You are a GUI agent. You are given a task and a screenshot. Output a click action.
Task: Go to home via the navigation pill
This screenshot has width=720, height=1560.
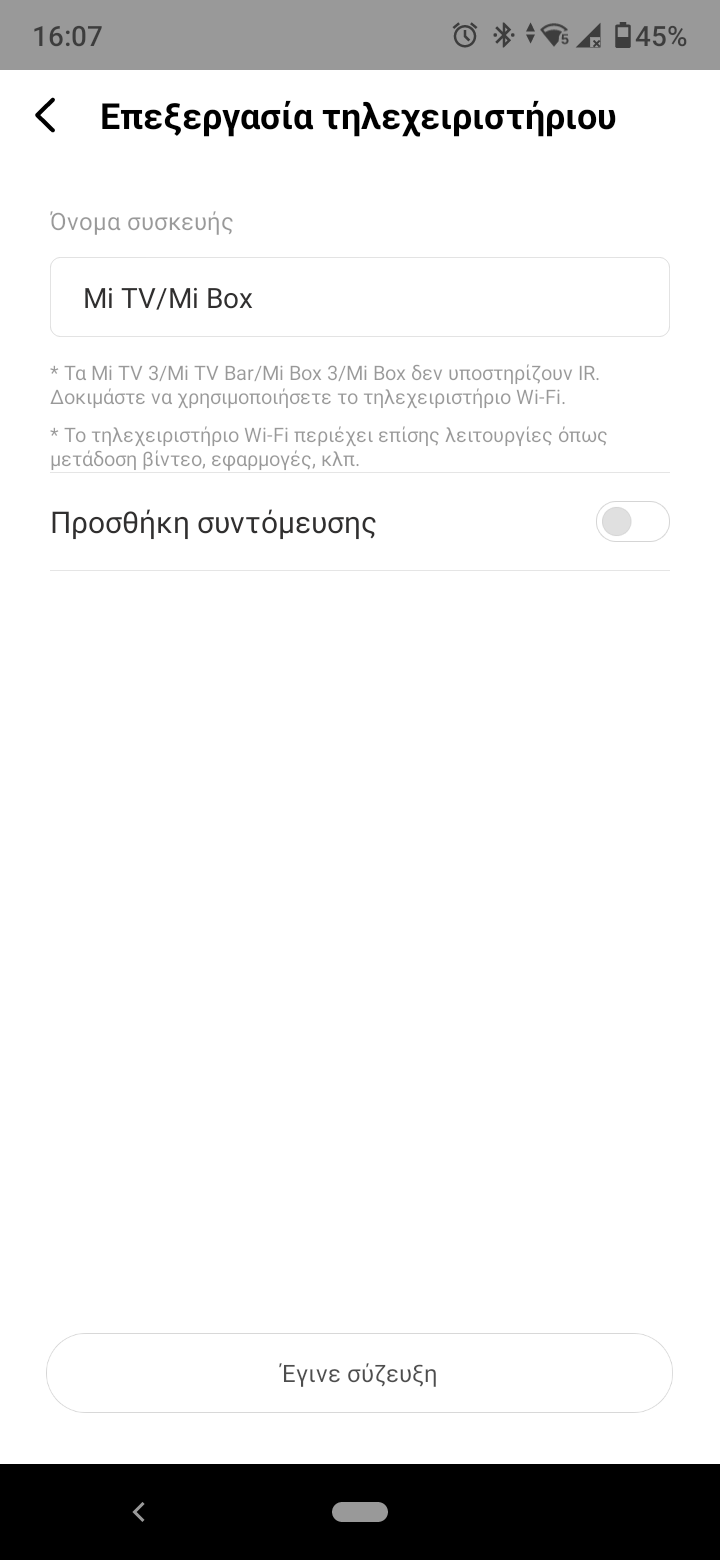[x=360, y=1512]
